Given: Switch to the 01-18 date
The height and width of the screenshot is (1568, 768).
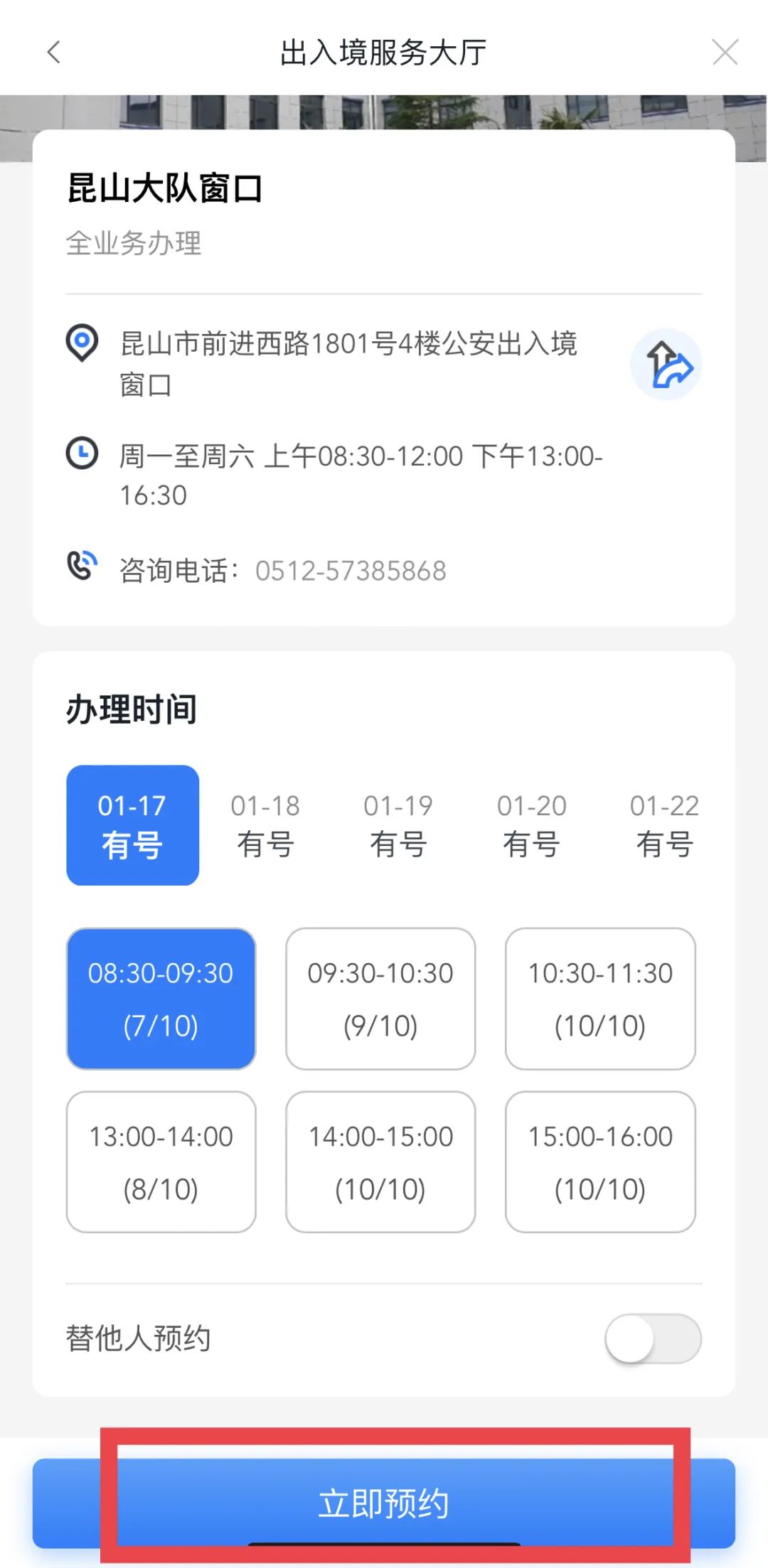Looking at the screenshot, I should pyautogui.click(x=265, y=825).
